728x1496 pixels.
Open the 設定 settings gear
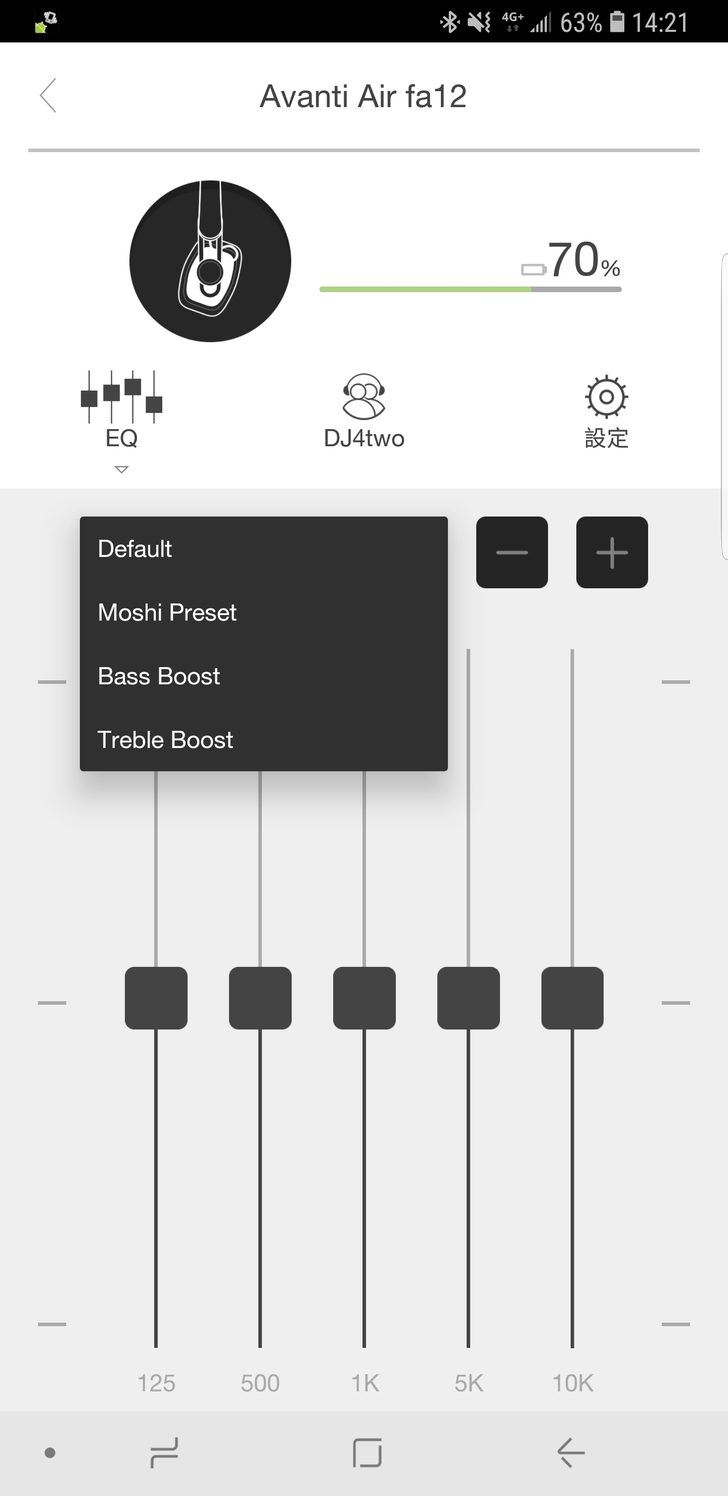click(606, 412)
